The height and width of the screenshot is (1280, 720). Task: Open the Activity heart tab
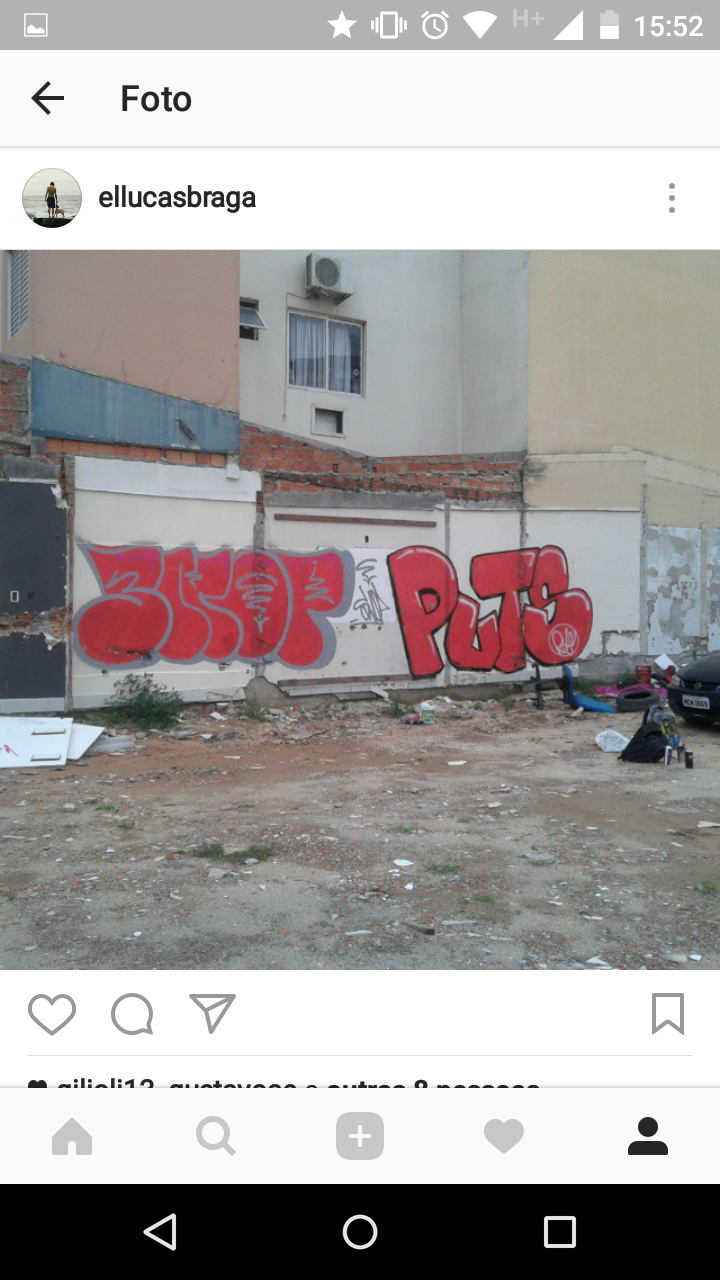click(504, 1137)
